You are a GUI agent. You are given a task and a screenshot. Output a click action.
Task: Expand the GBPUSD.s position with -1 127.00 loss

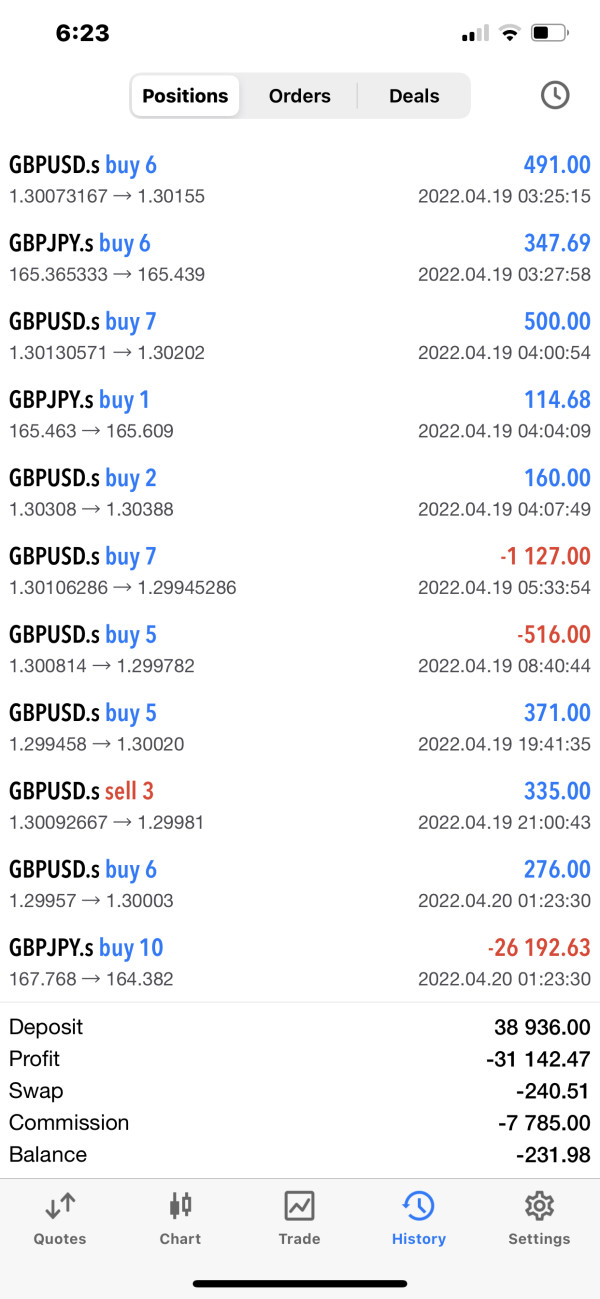(x=300, y=570)
